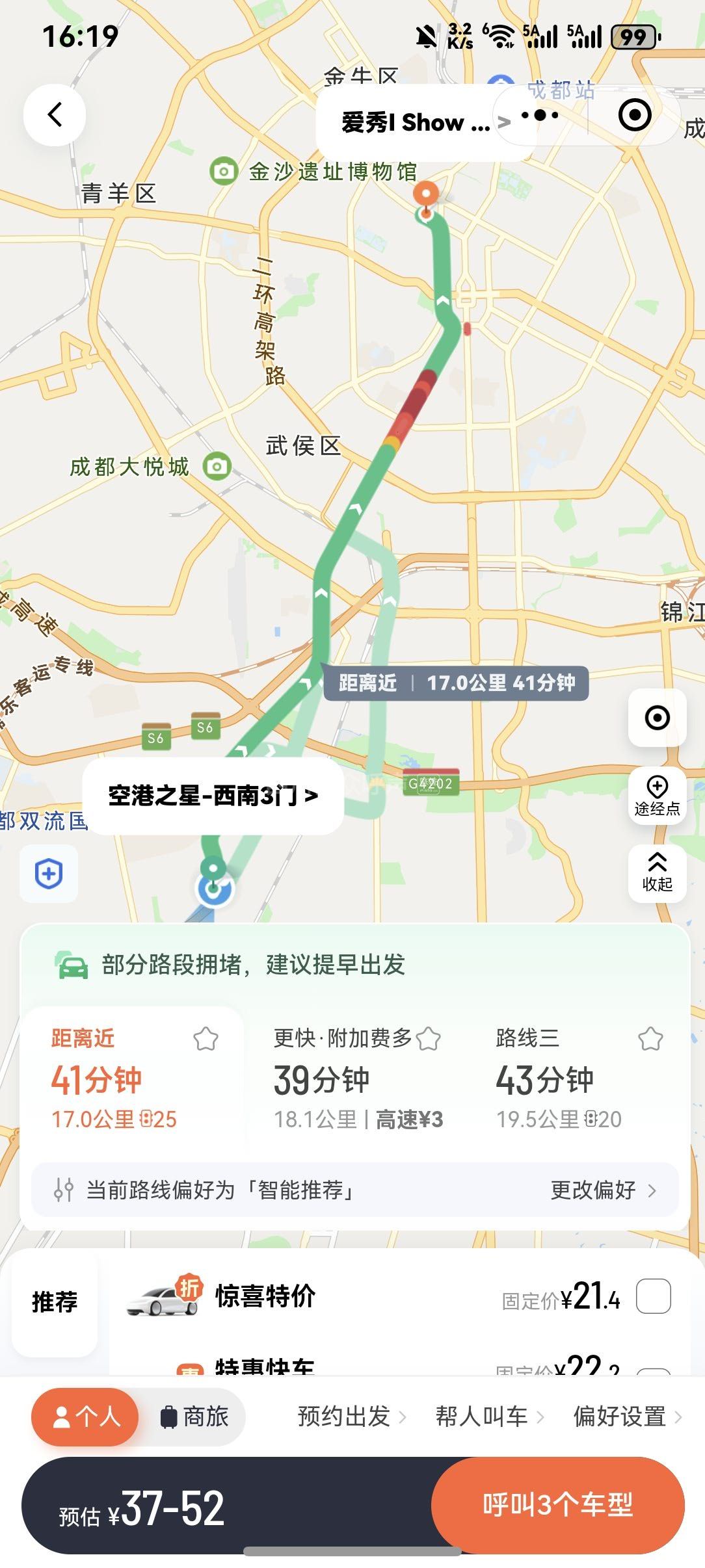The height and width of the screenshot is (1568, 705).
Task: Close the mini-program with the circle button
Action: point(634,116)
